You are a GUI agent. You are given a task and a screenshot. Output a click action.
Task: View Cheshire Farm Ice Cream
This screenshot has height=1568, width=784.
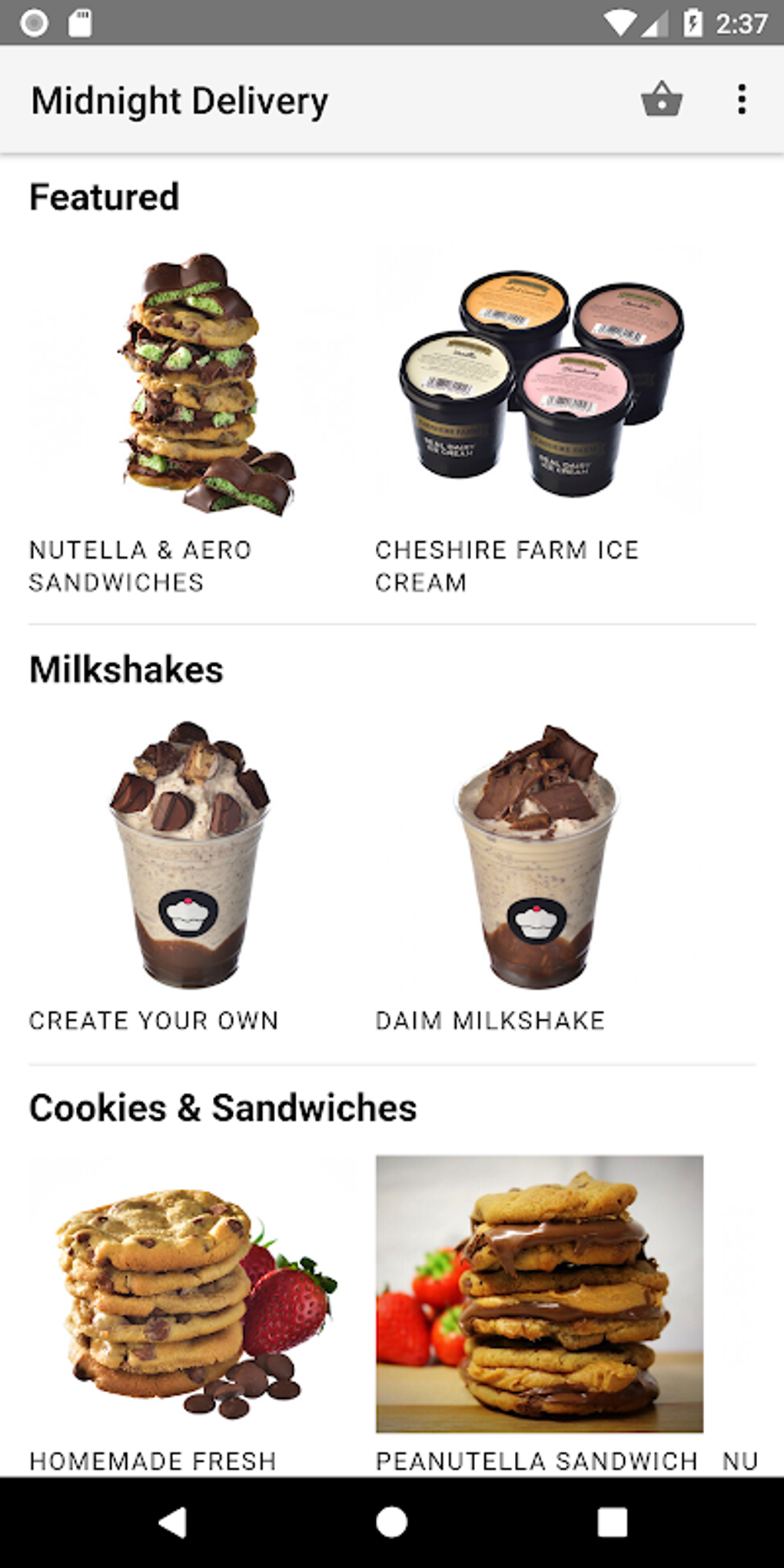tap(538, 384)
